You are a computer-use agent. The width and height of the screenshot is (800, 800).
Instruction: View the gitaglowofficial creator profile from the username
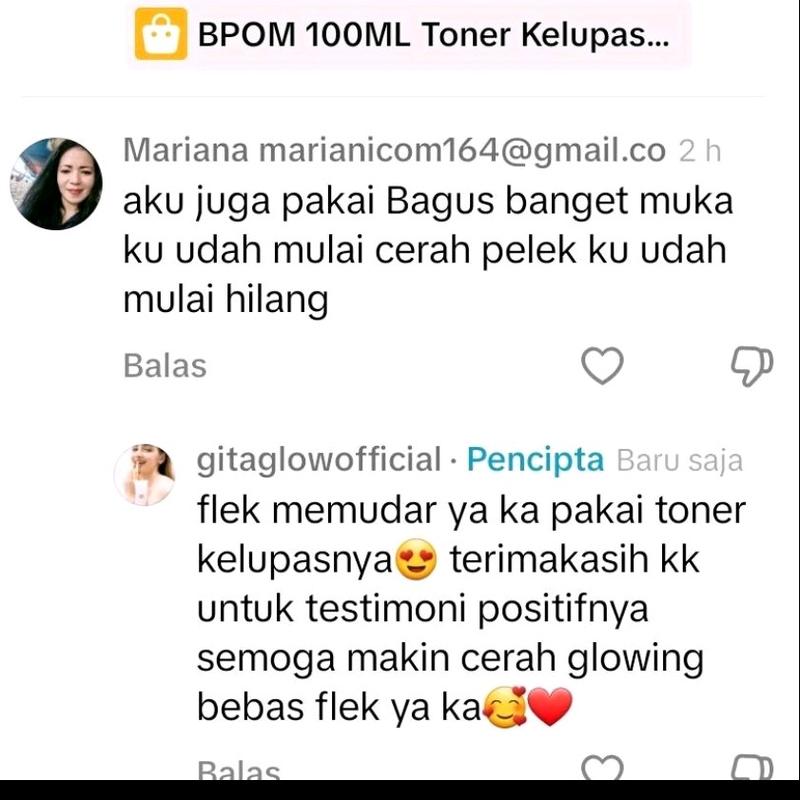click(318, 460)
